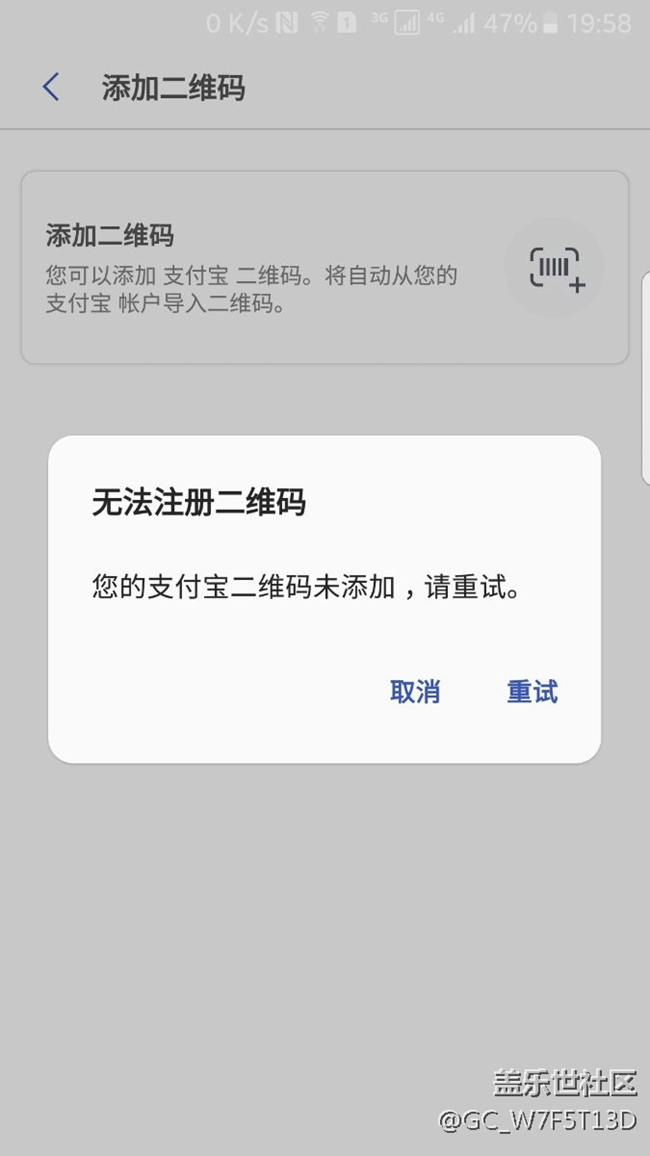
Task: Tap 重试 to retry adding QR code
Action: 532,692
